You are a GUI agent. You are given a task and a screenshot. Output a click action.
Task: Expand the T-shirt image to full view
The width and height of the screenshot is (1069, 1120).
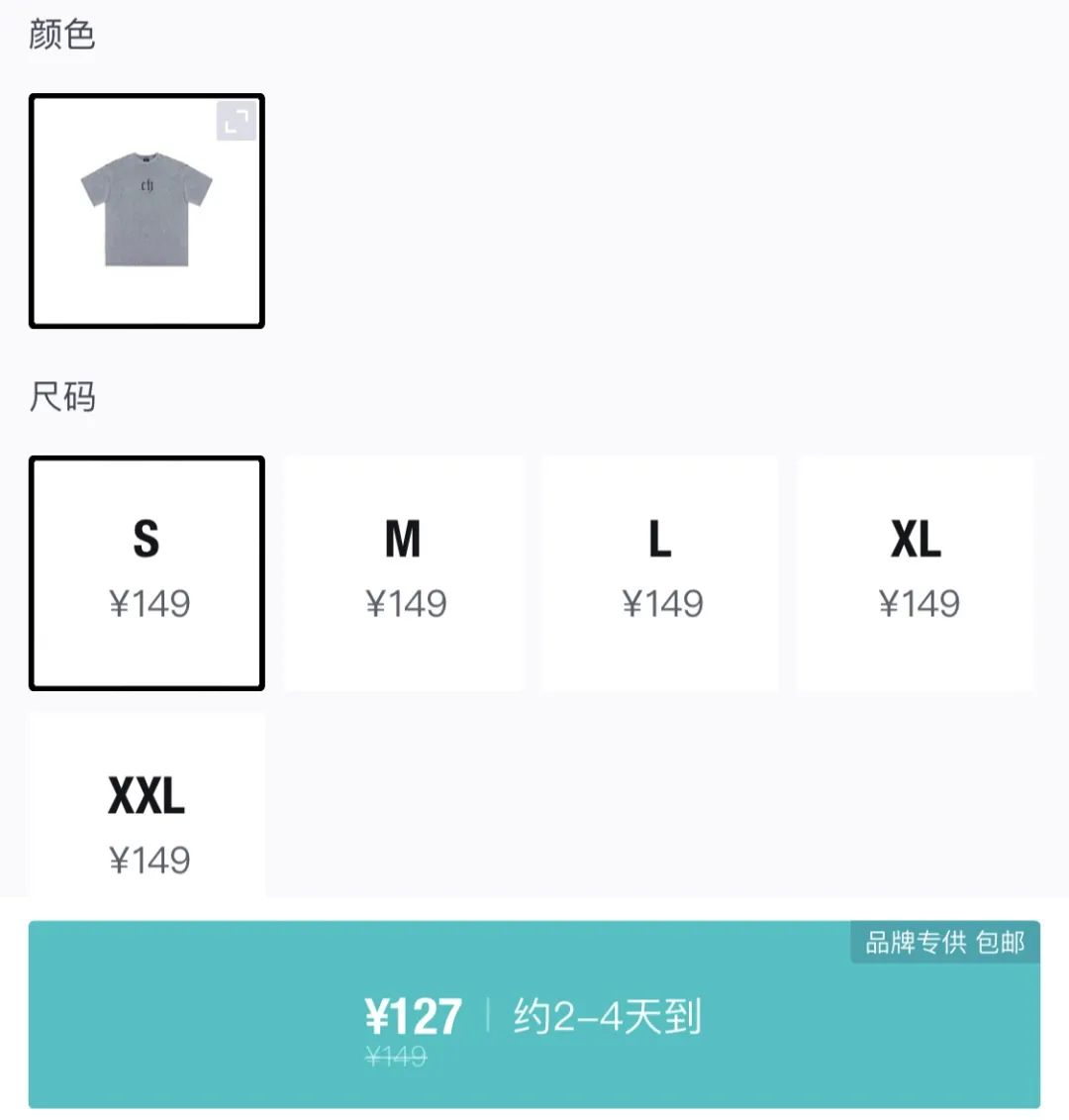tap(236, 122)
